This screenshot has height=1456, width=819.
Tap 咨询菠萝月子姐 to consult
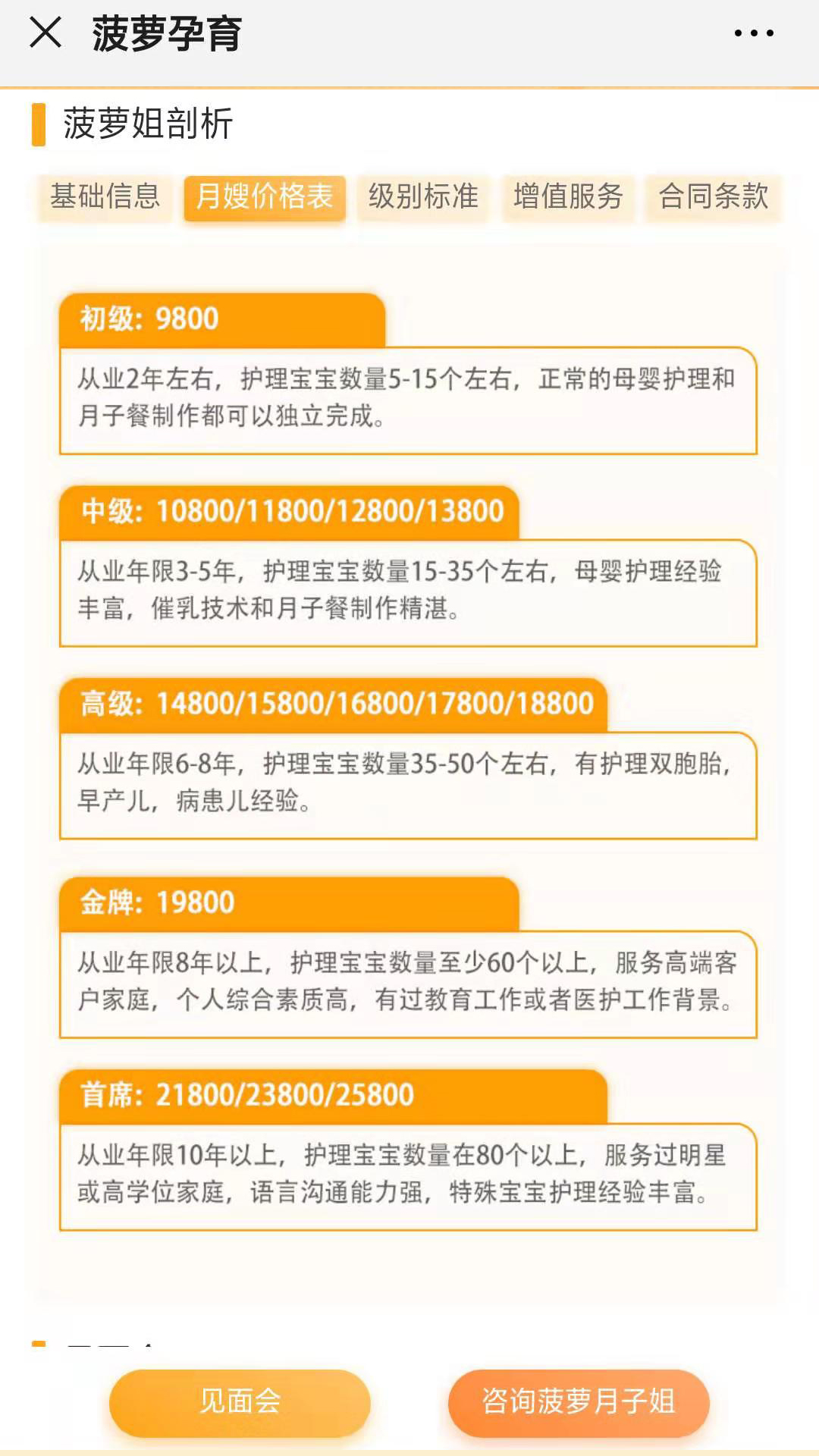pyautogui.click(x=579, y=1402)
